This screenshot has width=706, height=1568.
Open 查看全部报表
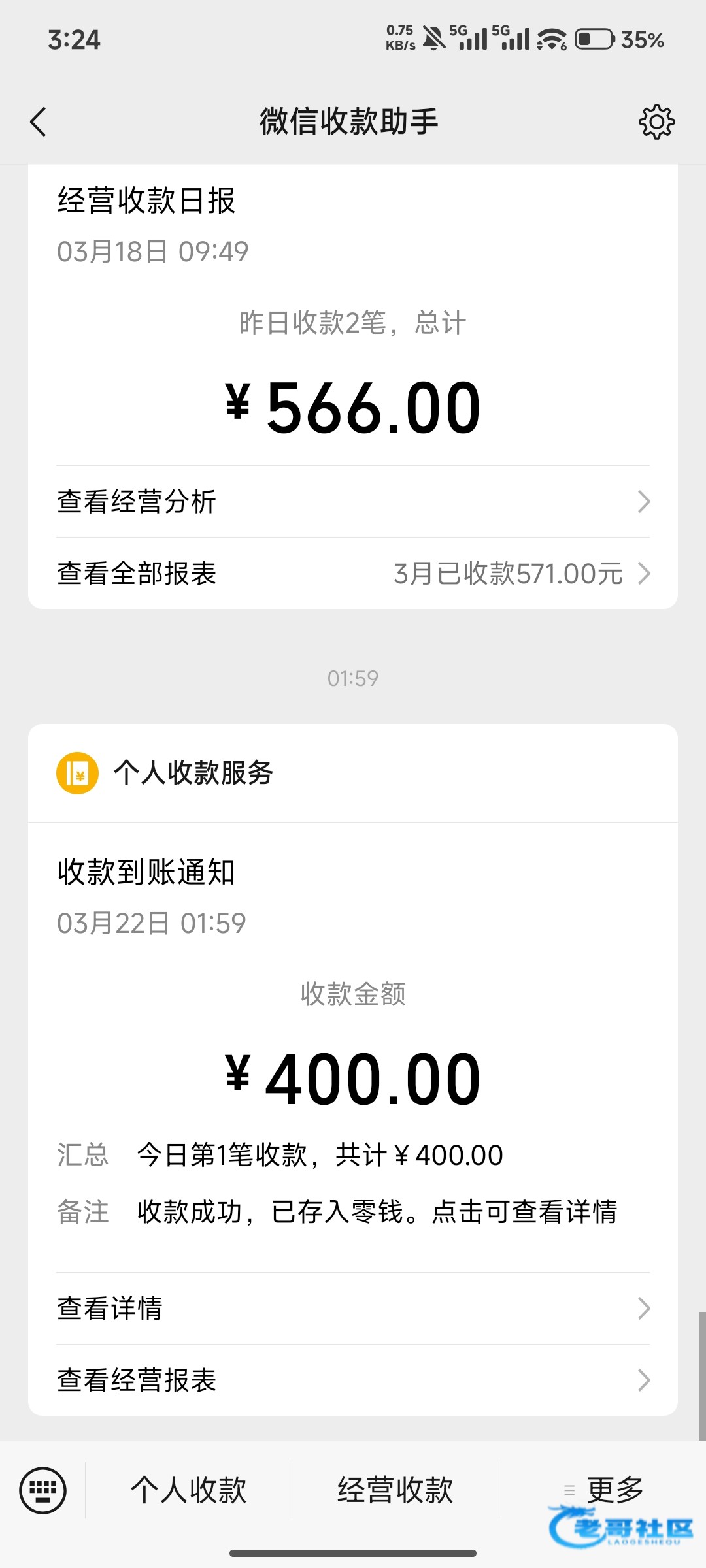pos(353,574)
